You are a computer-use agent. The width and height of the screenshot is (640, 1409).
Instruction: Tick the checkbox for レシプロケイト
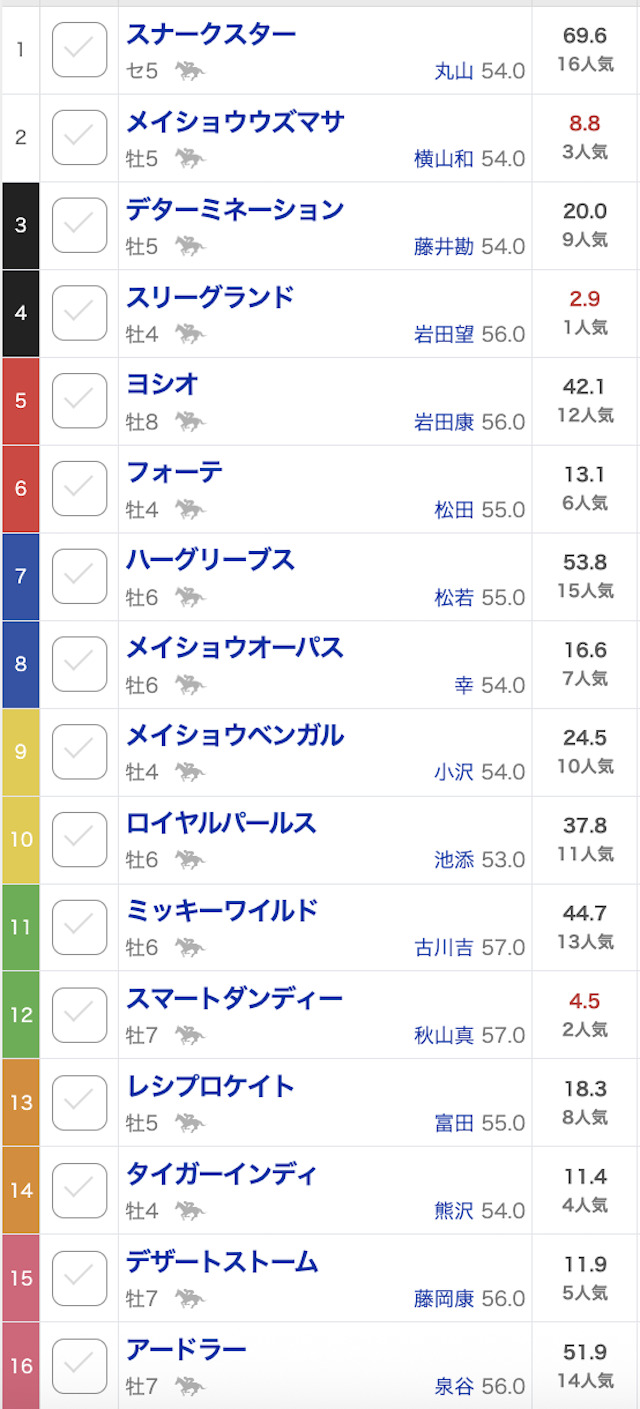[x=79, y=1102]
